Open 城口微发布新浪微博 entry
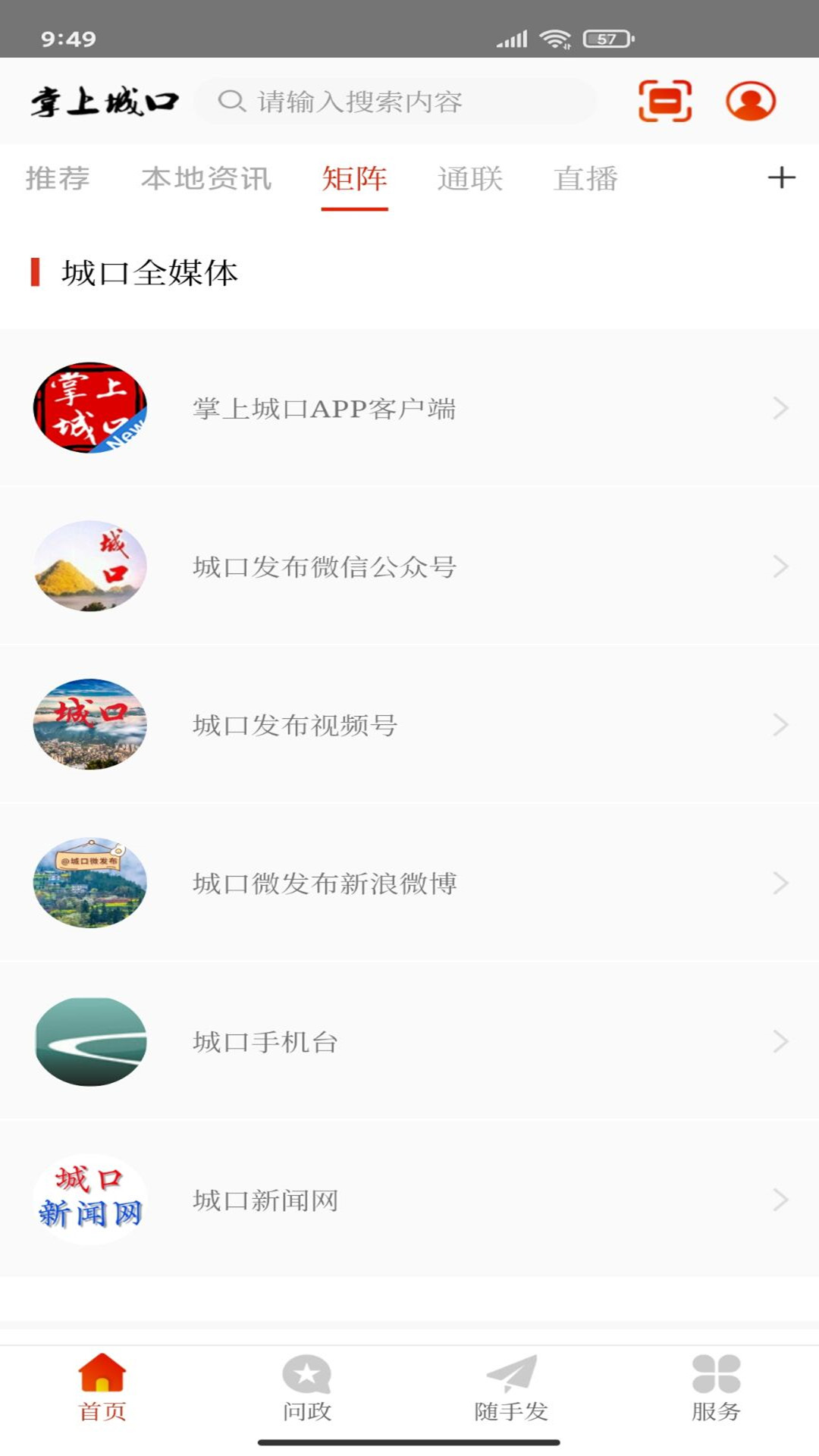819x1456 pixels. (x=409, y=883)
